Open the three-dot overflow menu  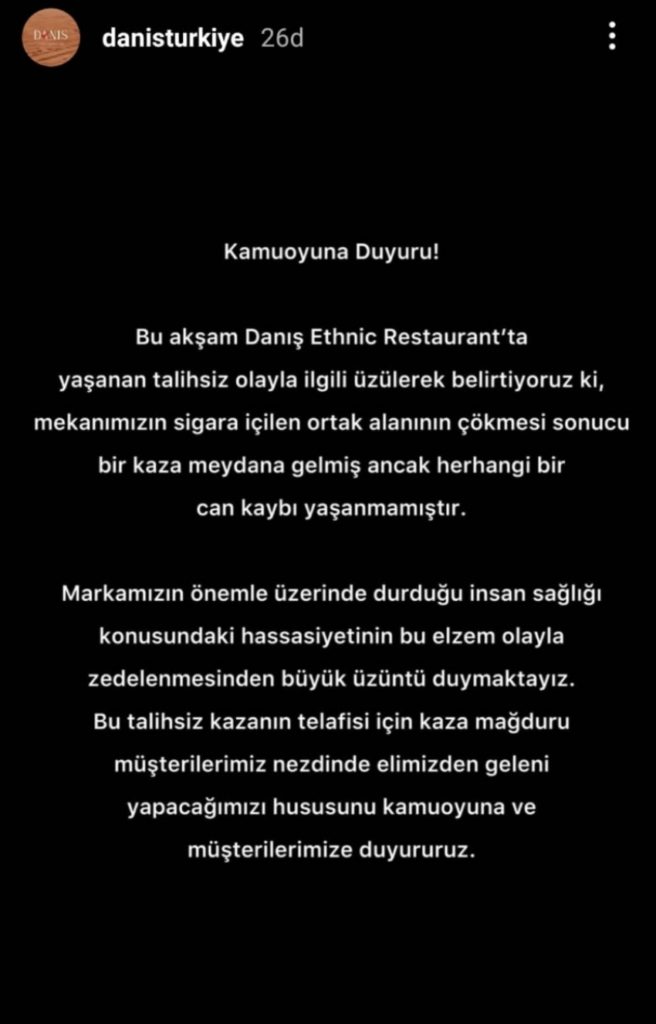coord(612,37)
